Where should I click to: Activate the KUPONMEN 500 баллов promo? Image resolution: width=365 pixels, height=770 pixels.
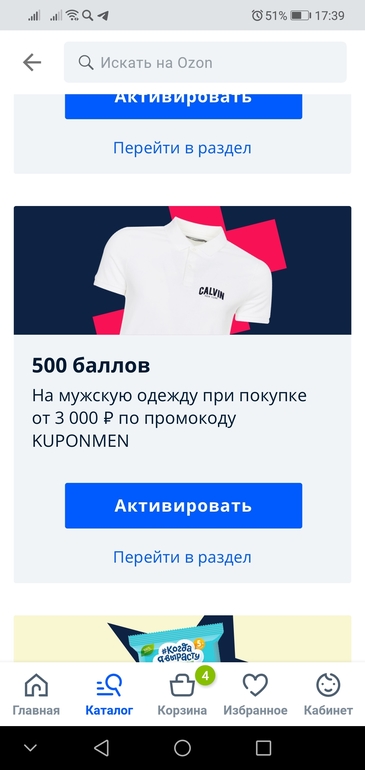[183, 506]
